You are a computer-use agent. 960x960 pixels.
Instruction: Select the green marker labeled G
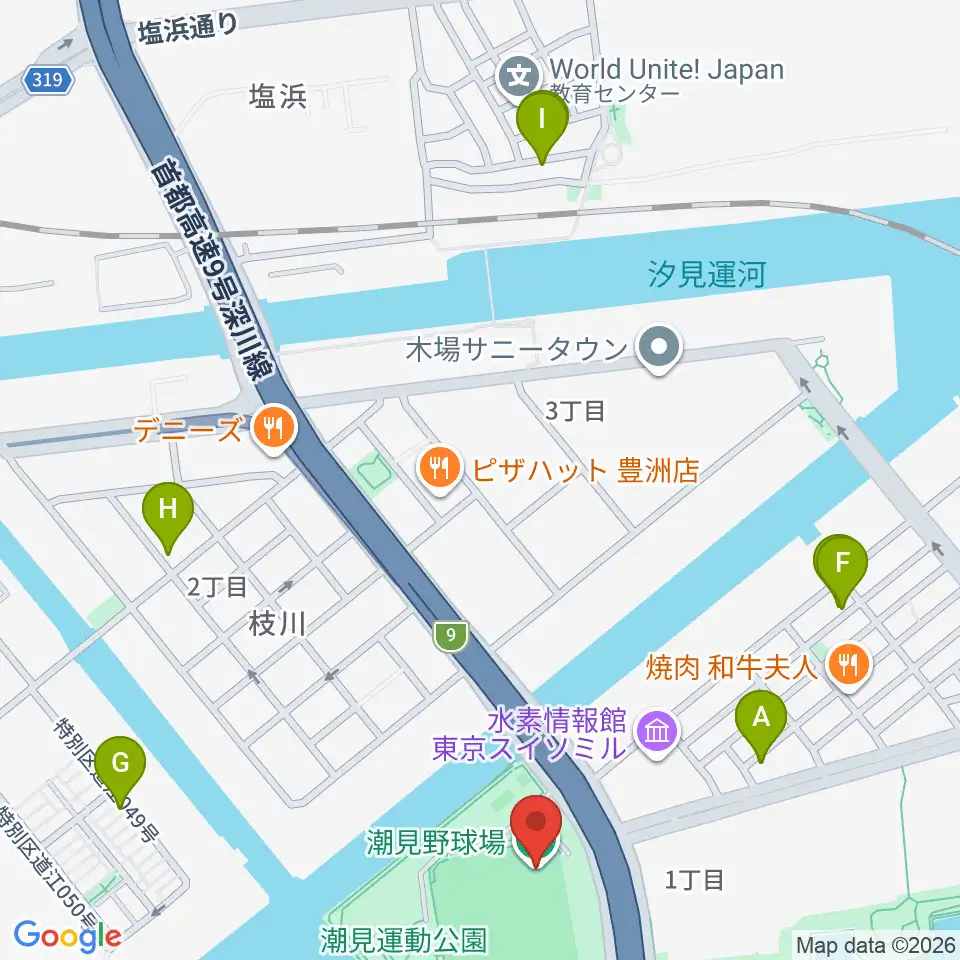(120, 772)
